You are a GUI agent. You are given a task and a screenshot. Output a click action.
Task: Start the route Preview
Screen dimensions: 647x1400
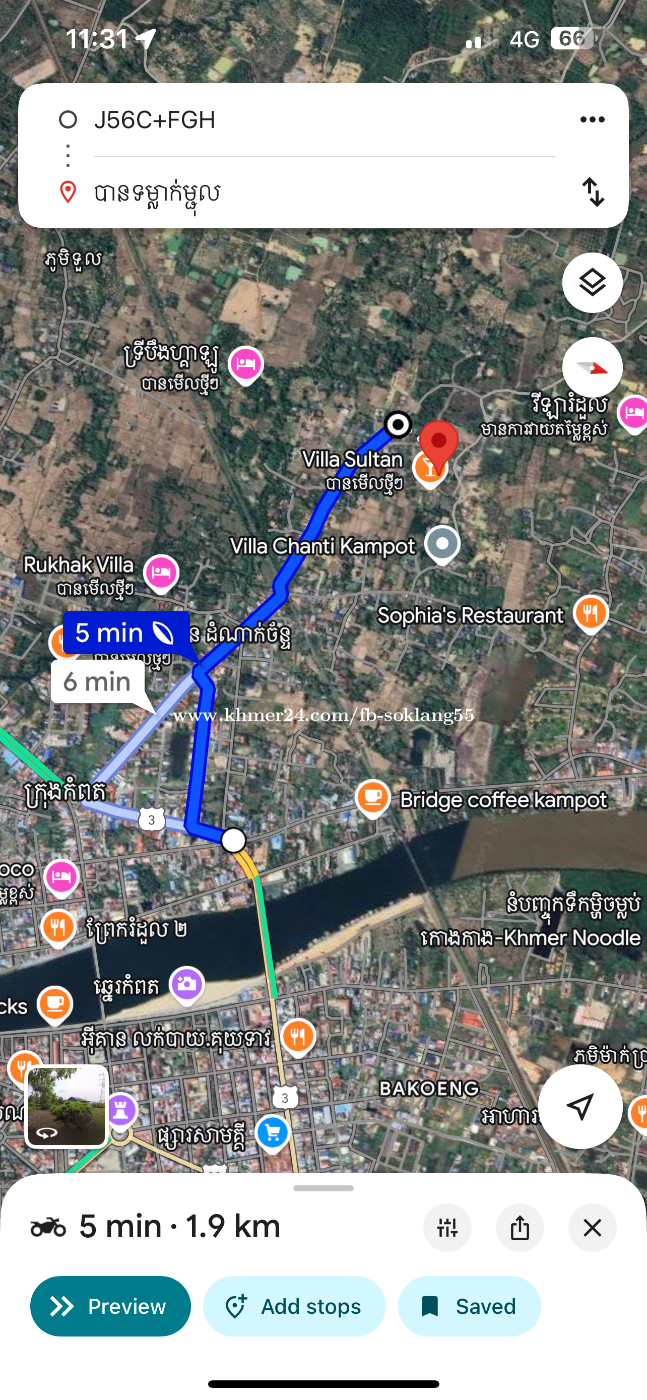pyautogui.click(x=110, y=1306)
